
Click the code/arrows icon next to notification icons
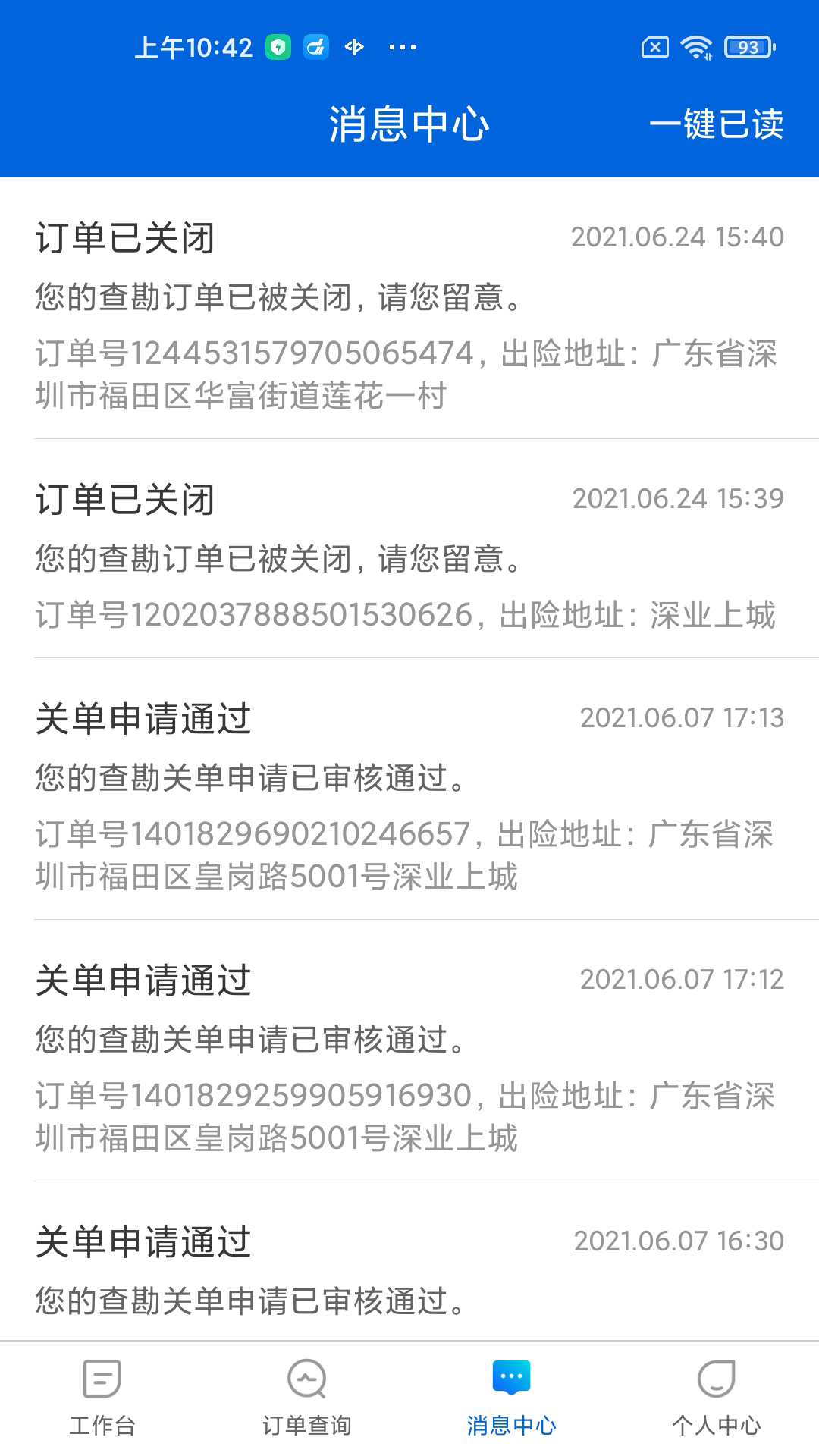coord(353,47)
